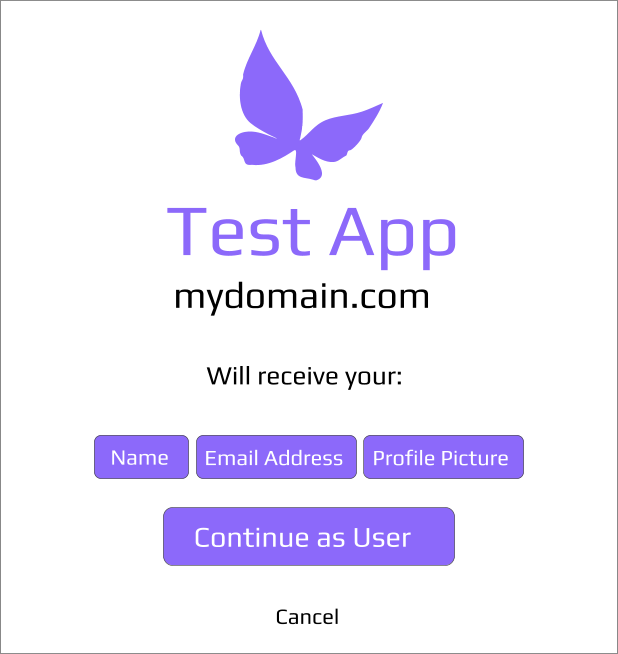Select the Name chip
Screen dimensions: 618x654
[x=141, y=458]
